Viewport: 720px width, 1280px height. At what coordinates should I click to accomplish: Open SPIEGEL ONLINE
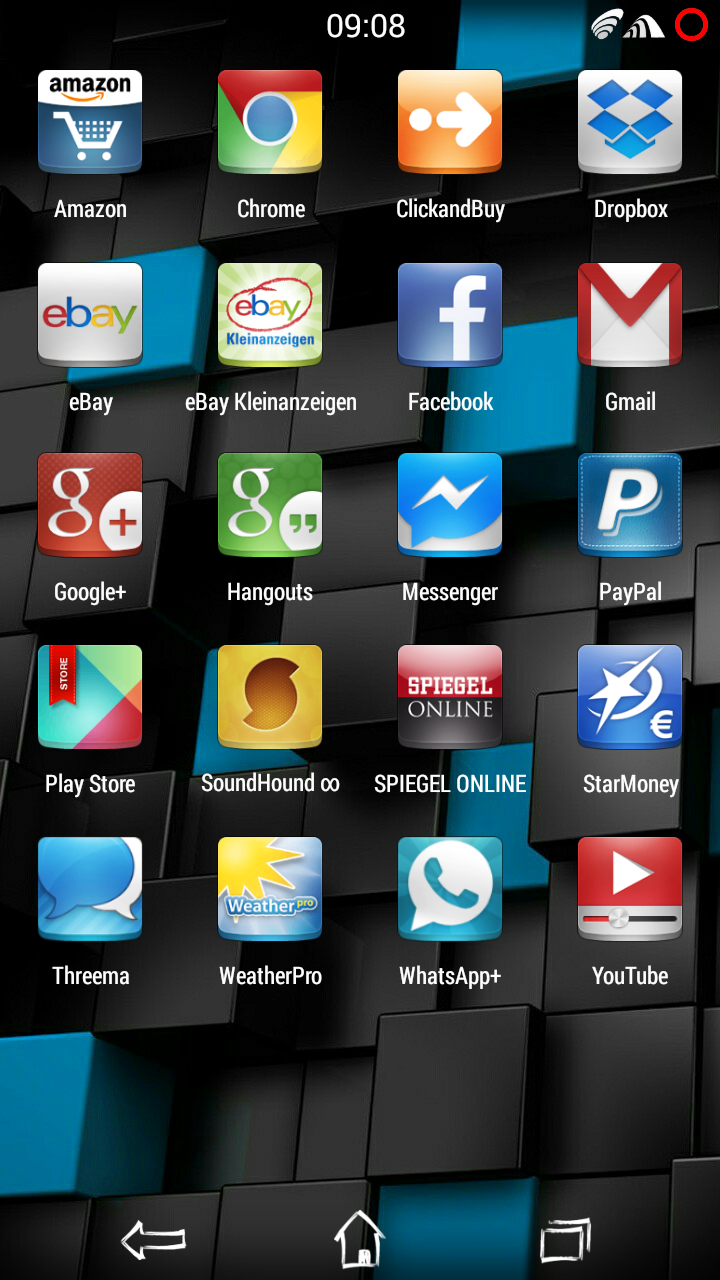(x=450, y=697)
